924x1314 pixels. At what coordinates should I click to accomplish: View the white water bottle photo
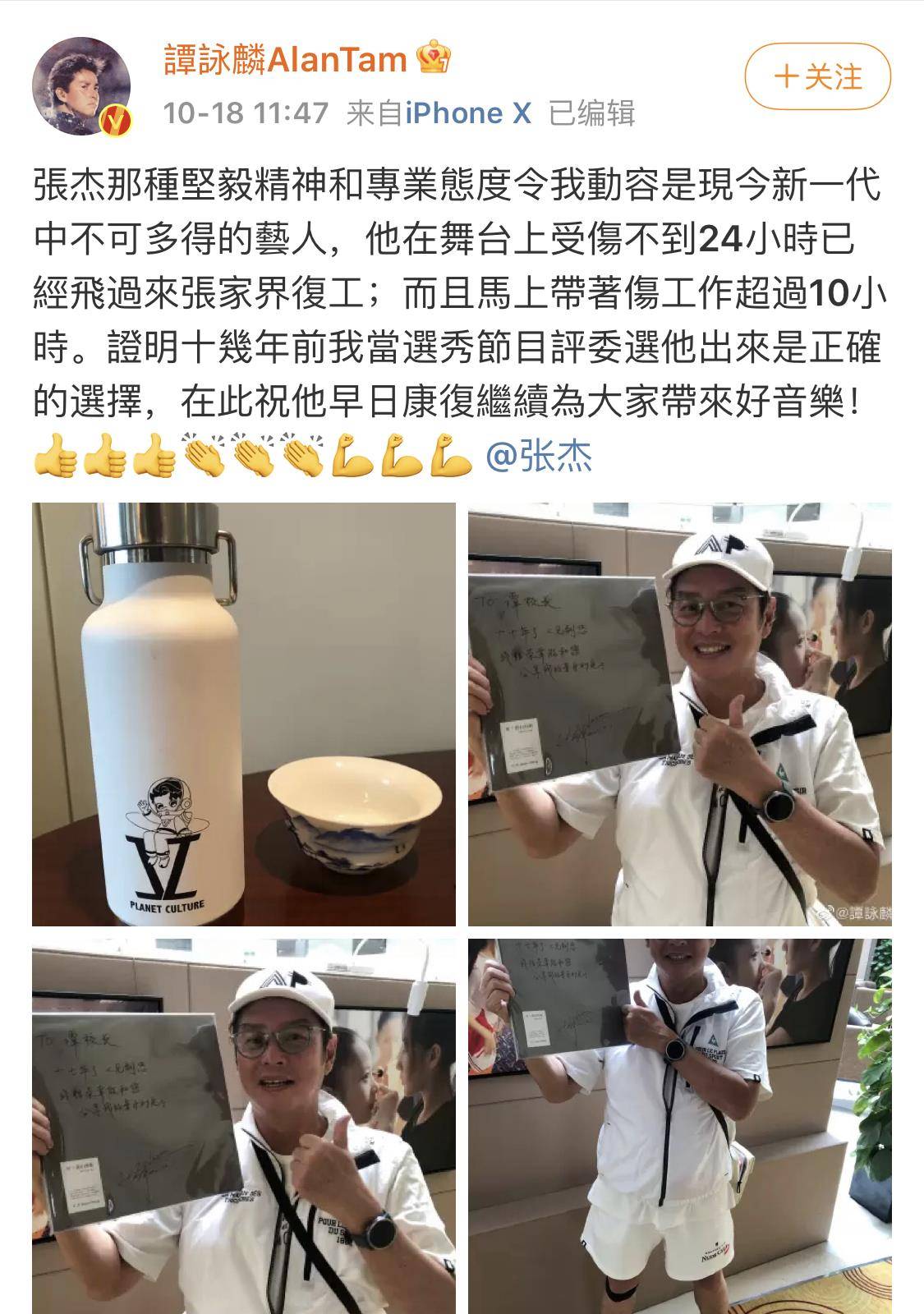coord(244,714)
